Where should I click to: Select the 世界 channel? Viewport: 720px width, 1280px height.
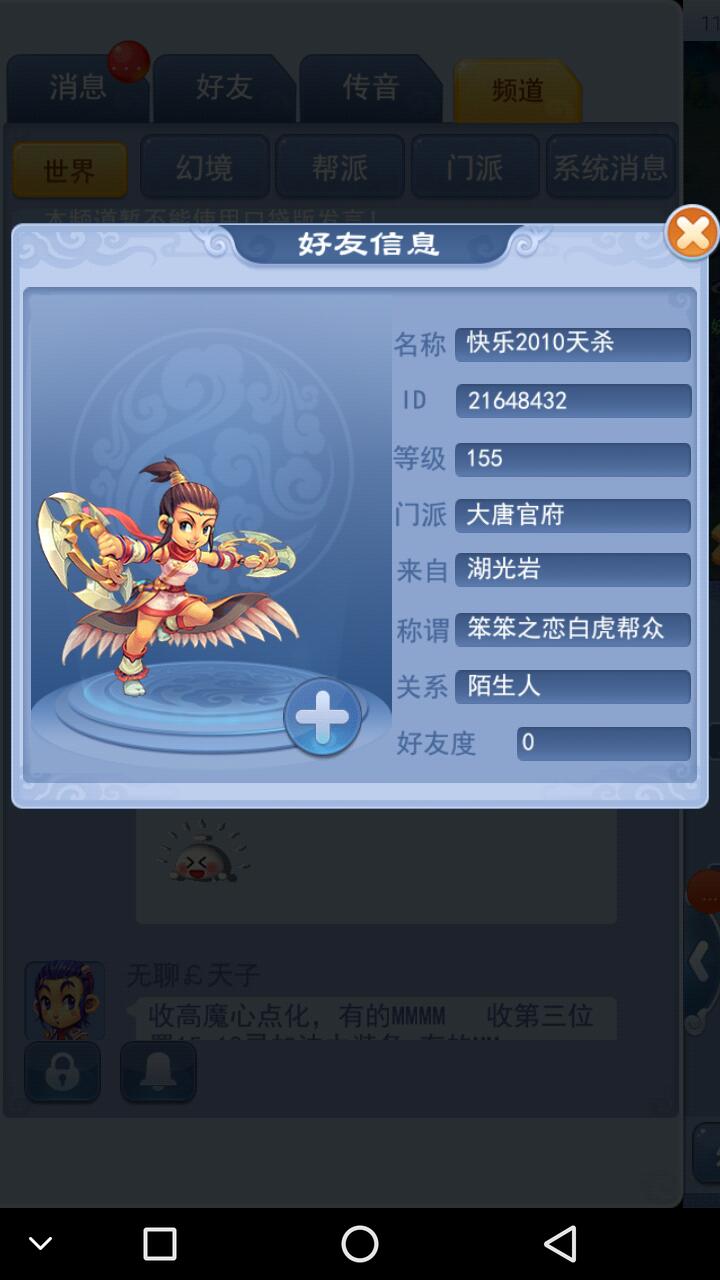point(69,170)
